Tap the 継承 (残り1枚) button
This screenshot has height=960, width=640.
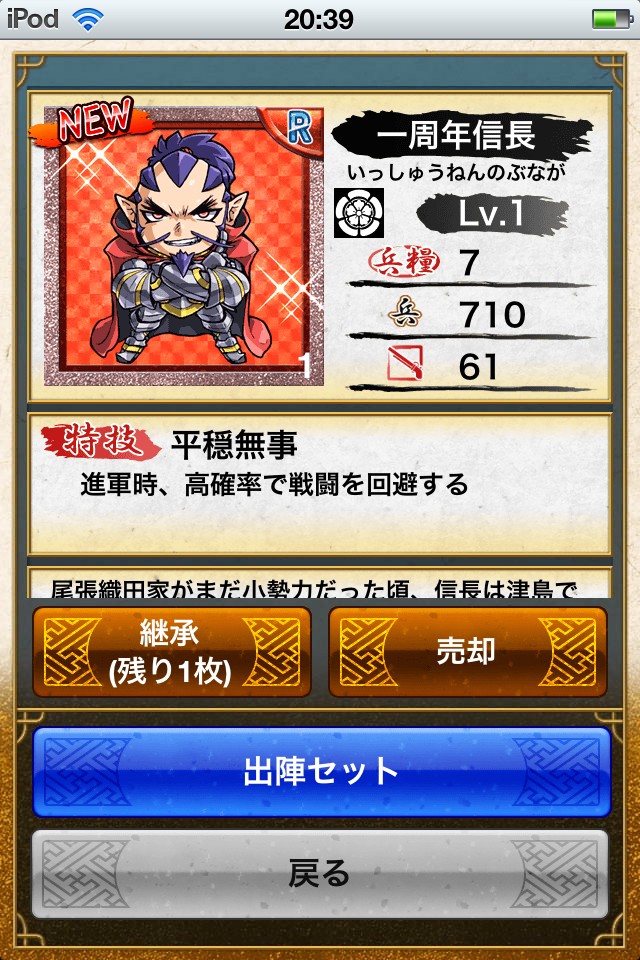[x=171, y=652]
